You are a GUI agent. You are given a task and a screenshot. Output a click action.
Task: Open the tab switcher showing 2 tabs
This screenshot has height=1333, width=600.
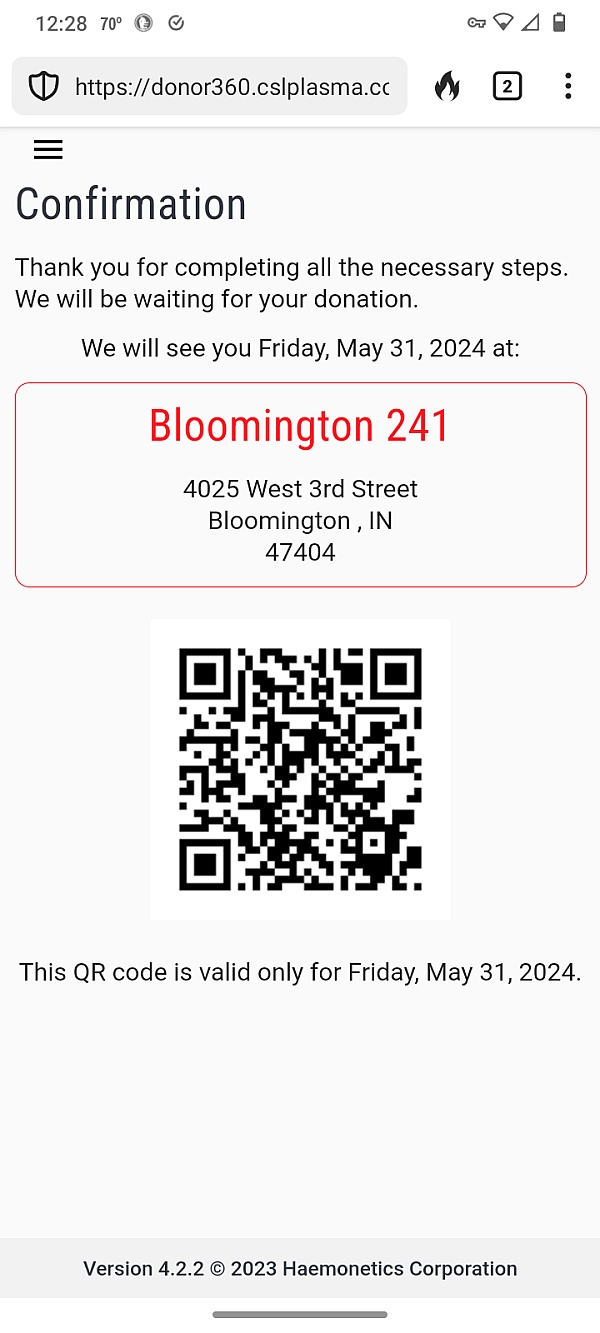tap(507, 87)
